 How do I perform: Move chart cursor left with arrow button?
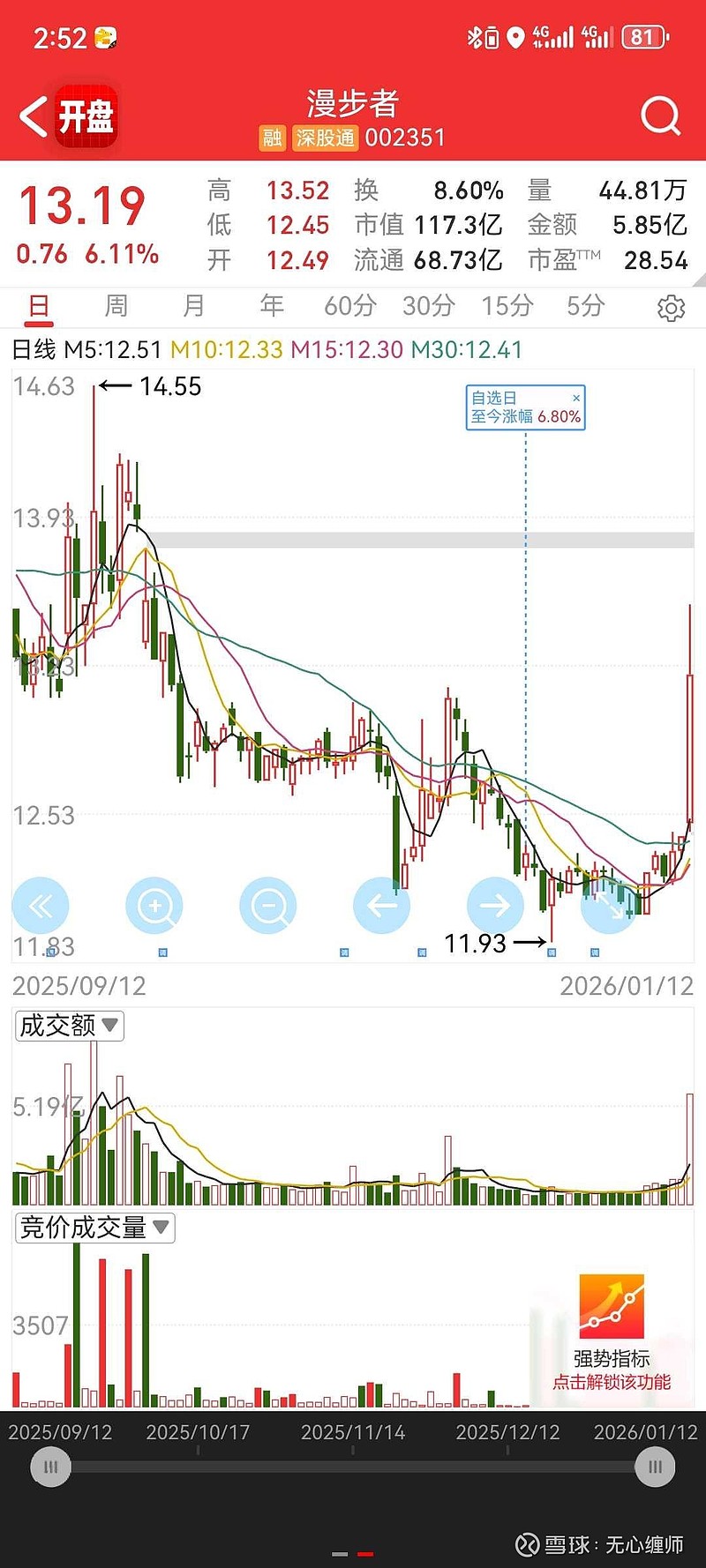381,906
